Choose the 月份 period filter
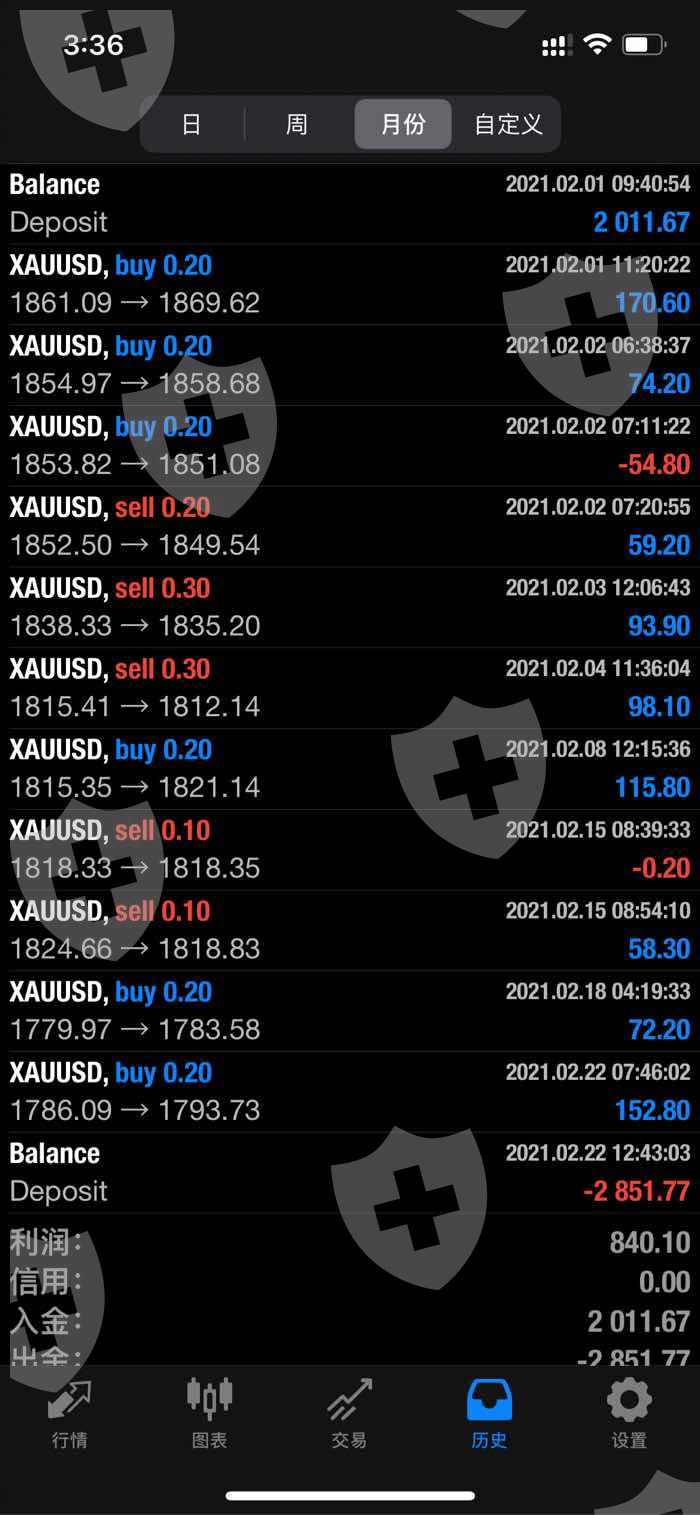The image size is (700, 1515). pyautogui.click(x=403, y=125)
